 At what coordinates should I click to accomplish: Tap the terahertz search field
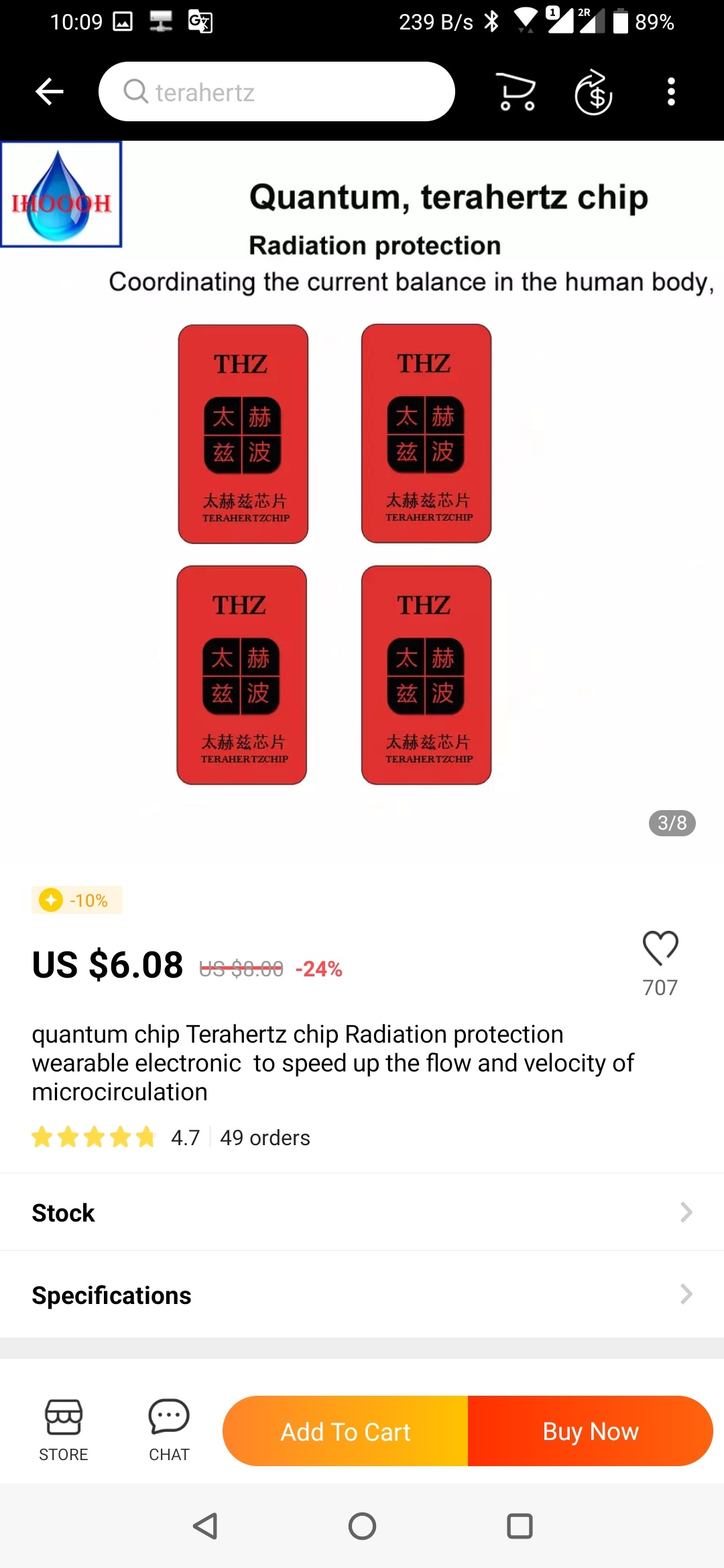[276, 92]
